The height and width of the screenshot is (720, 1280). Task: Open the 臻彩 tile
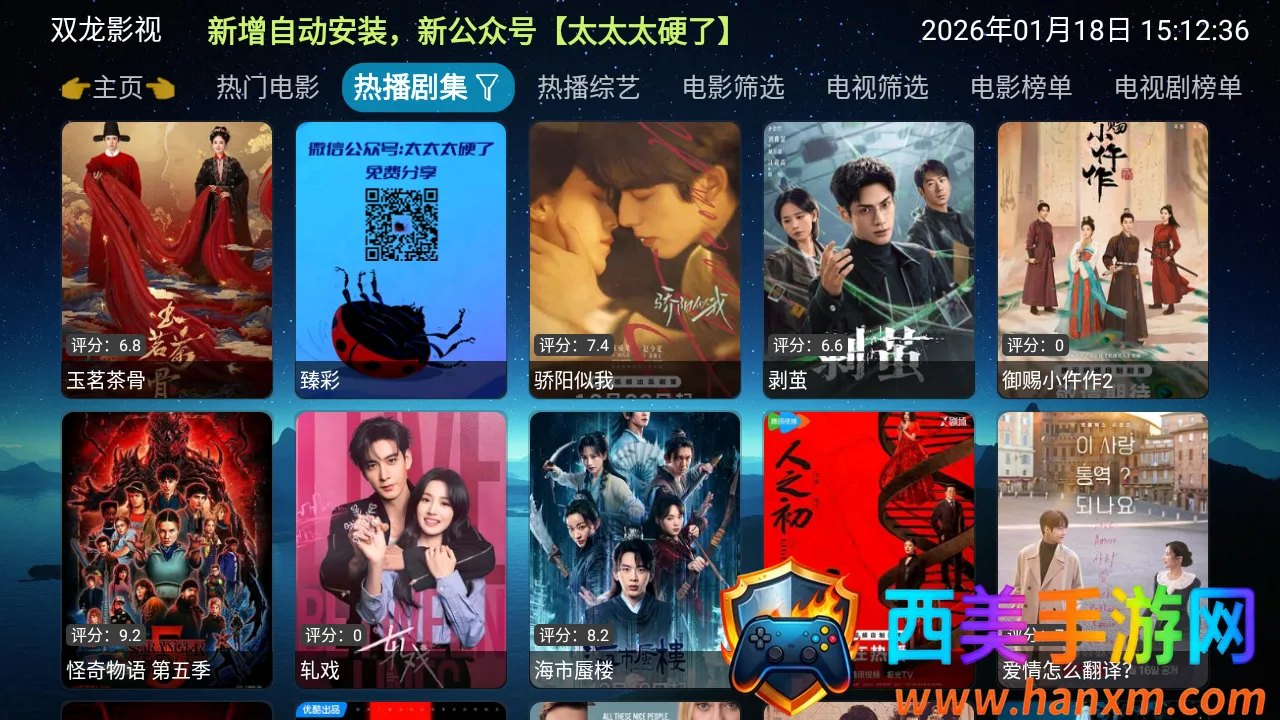(401, 260)
